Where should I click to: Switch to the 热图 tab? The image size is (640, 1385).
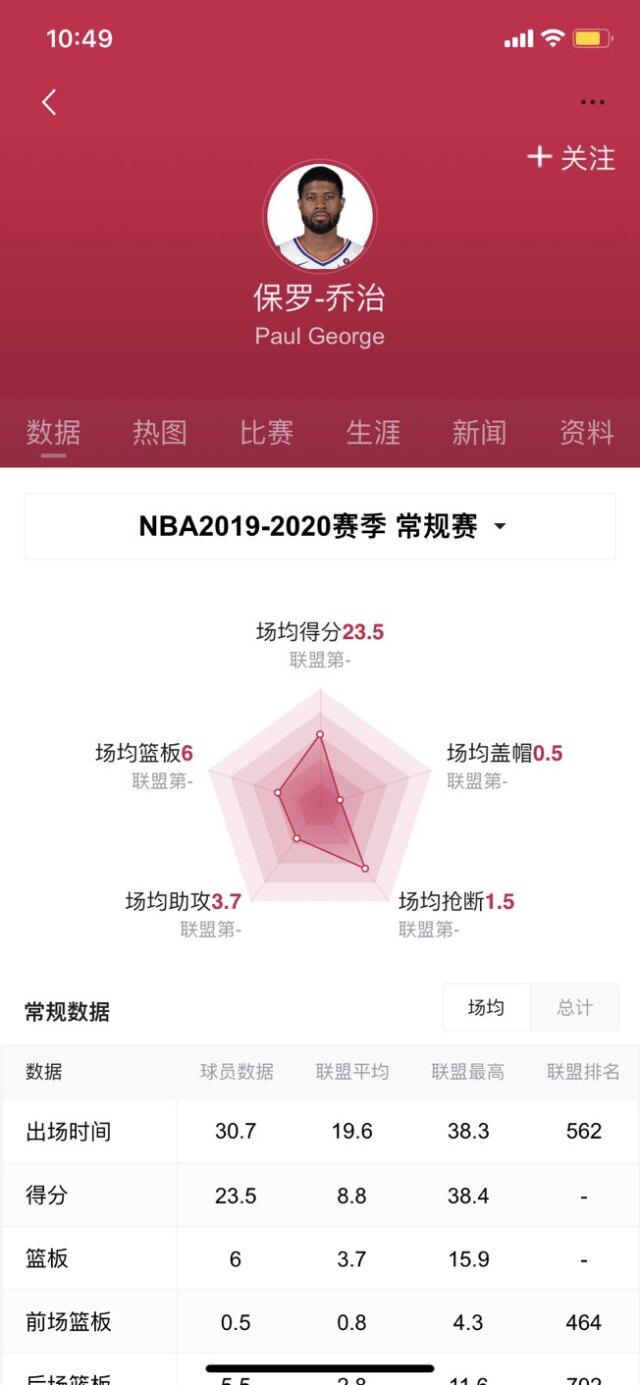coord(160,432)
